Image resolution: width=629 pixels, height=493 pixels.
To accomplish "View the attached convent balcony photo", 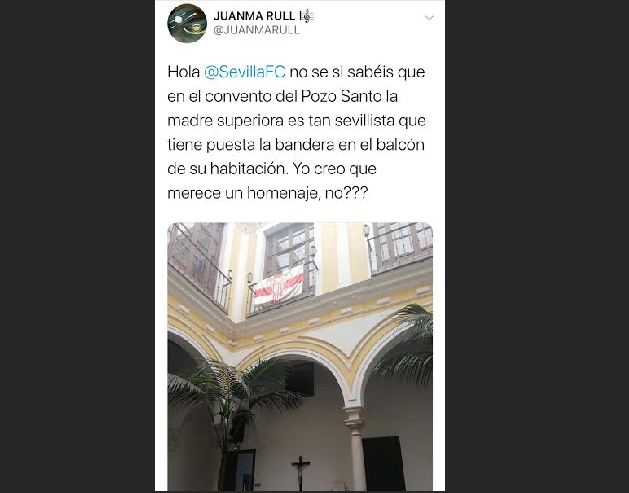I will pos(300,355).
